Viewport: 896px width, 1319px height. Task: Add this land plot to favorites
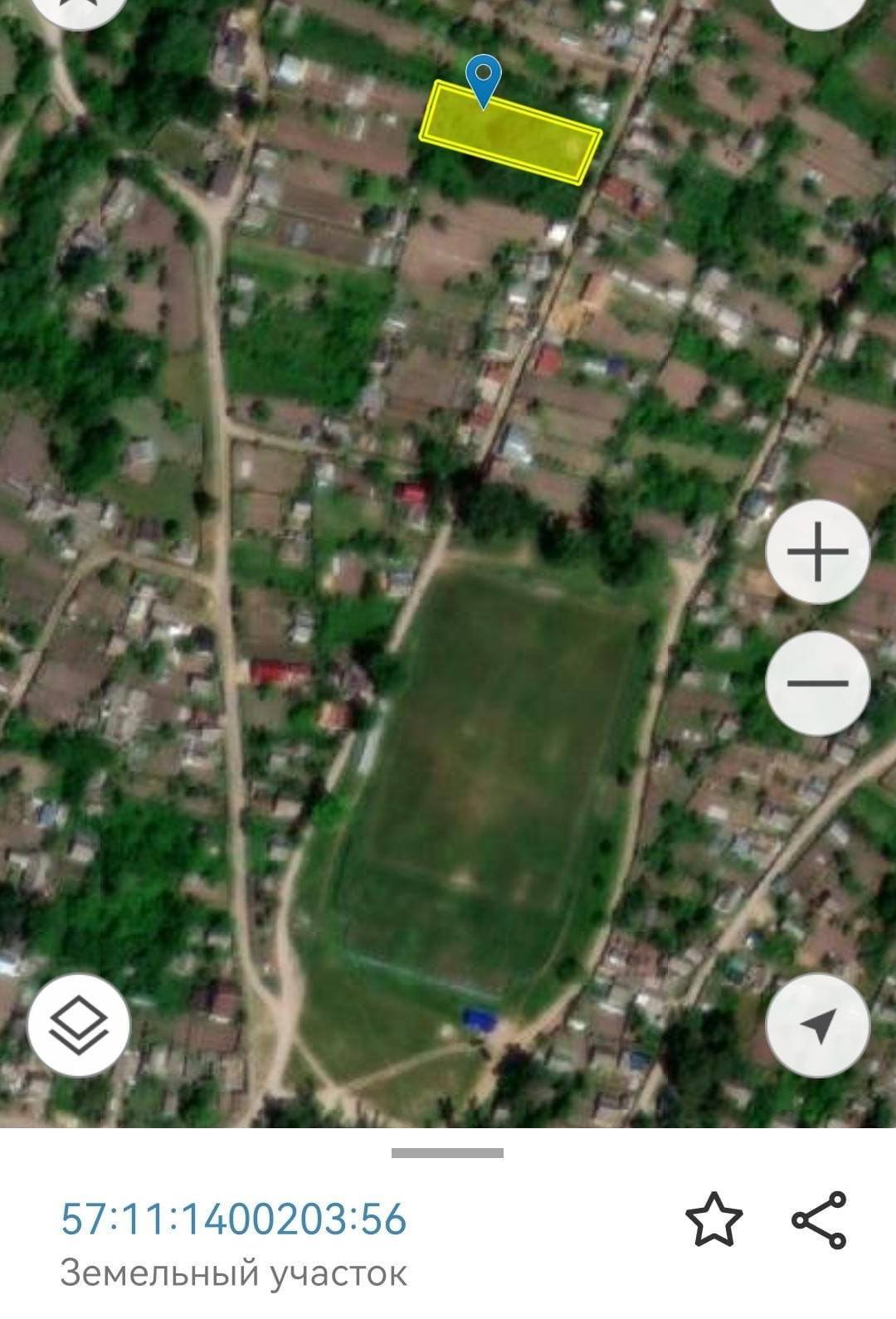pos(713,1219)
